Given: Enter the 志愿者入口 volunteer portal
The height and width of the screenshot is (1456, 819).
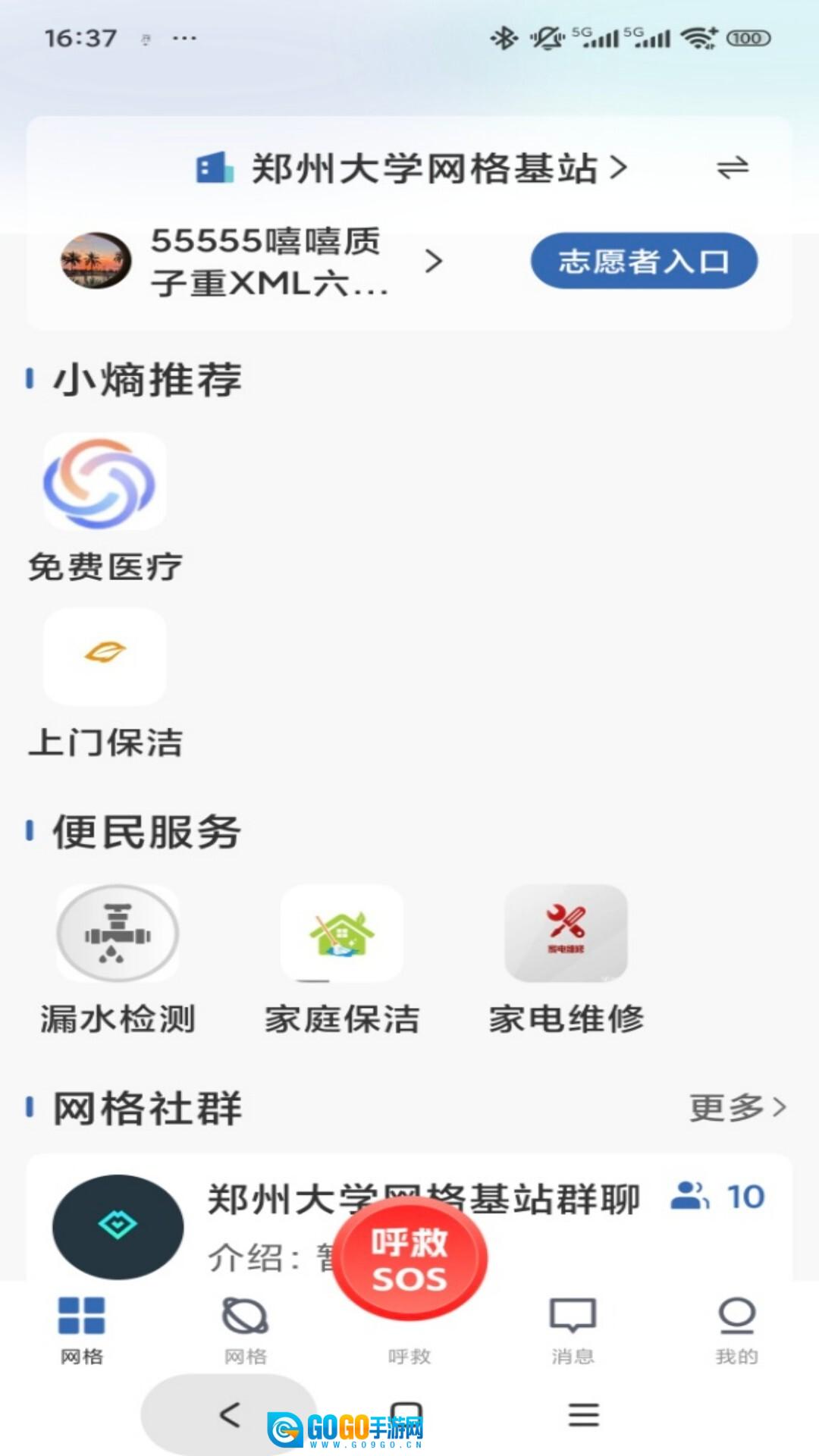Looking at the screenshot, I should [x=644, y=261].
